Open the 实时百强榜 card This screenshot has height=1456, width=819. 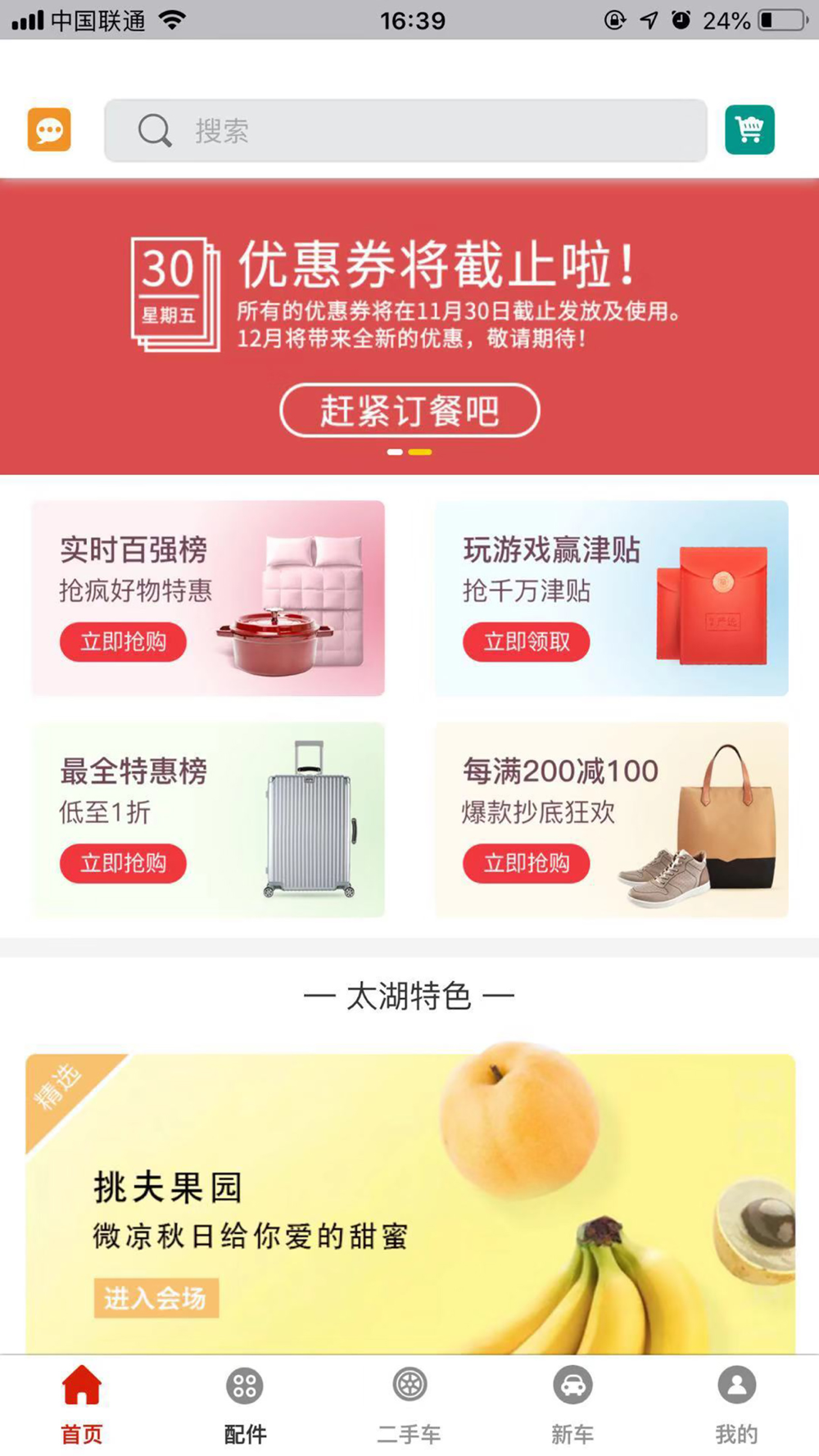point(208,598)
